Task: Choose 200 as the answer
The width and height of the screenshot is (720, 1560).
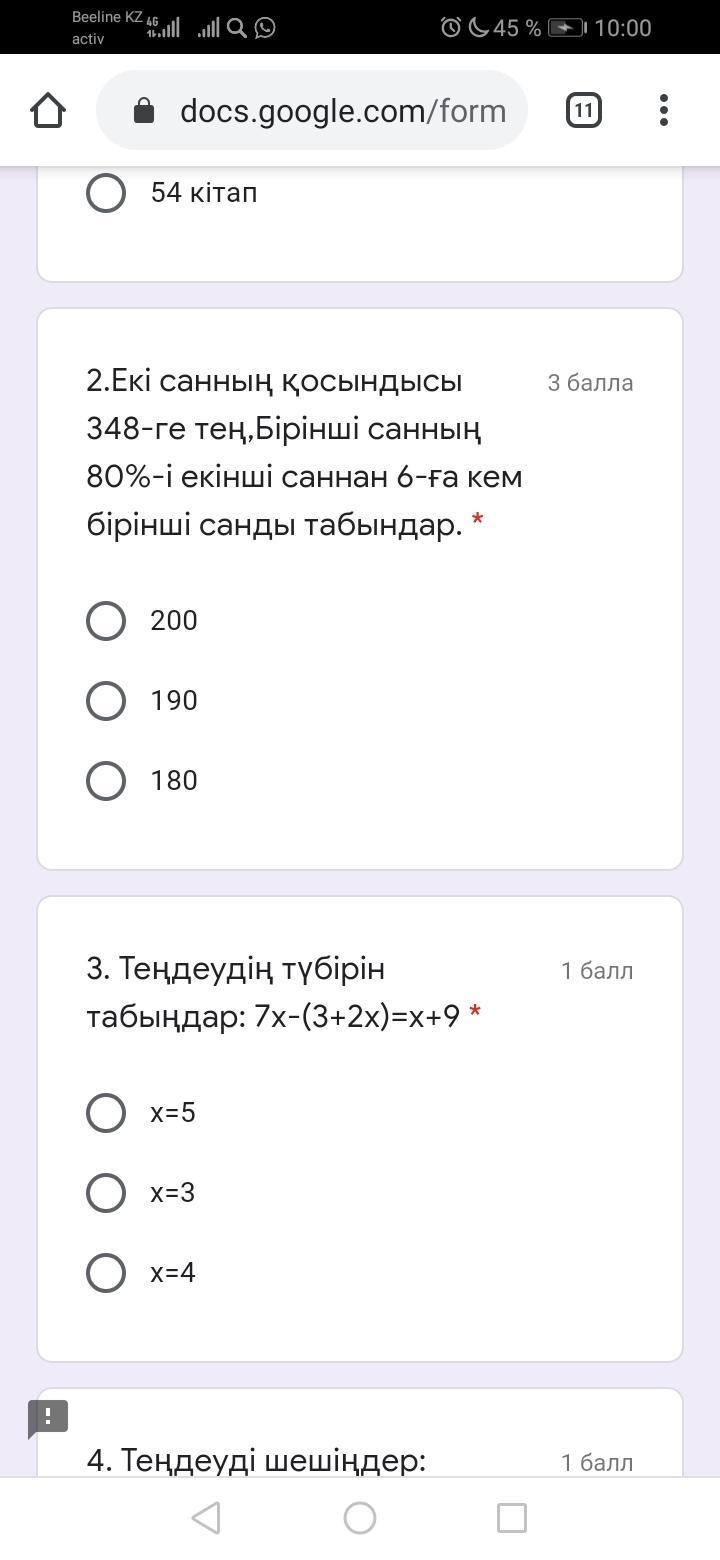Action: click(x=106, y=621)
